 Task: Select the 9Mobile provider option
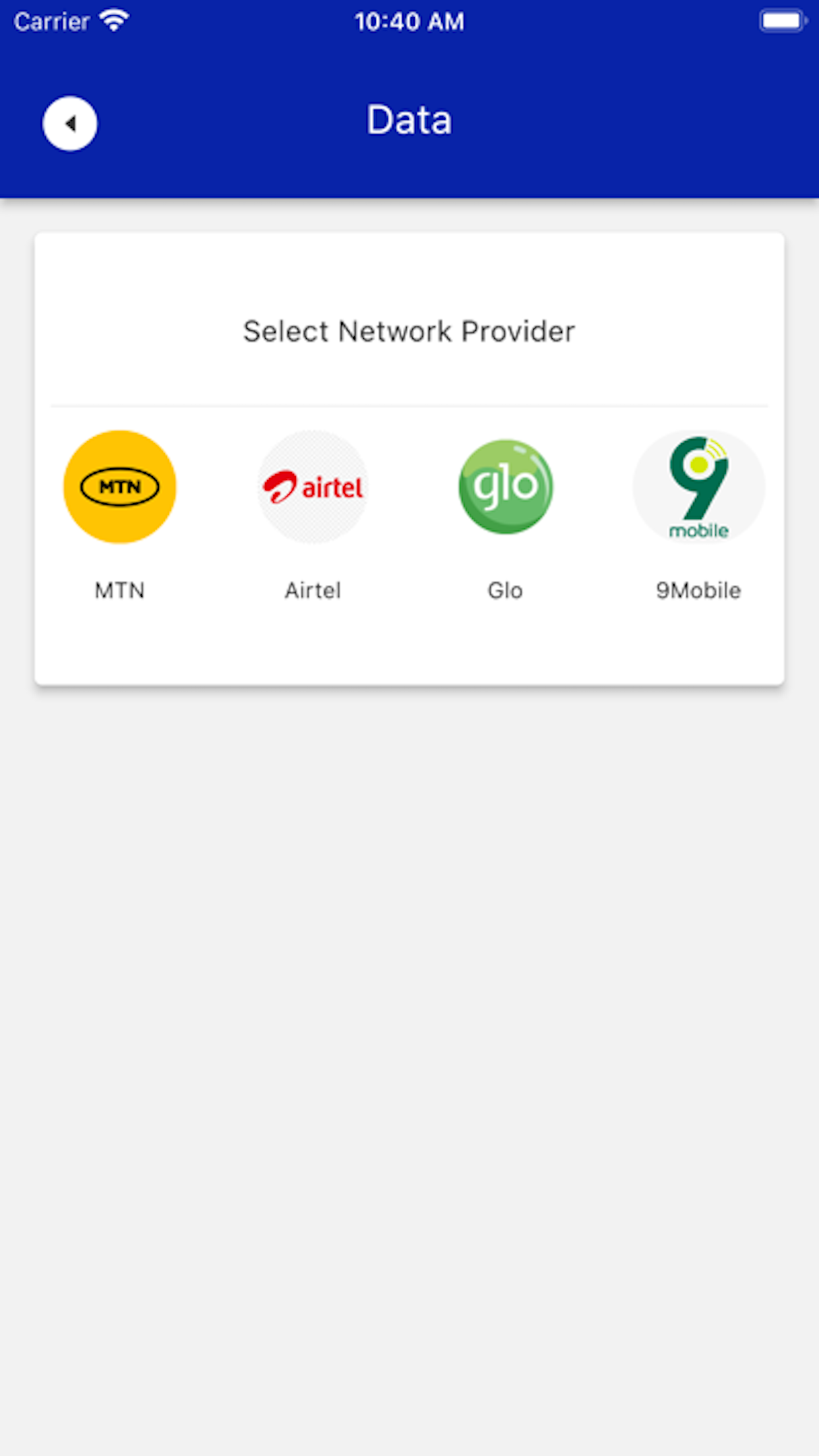click(699, 487)
